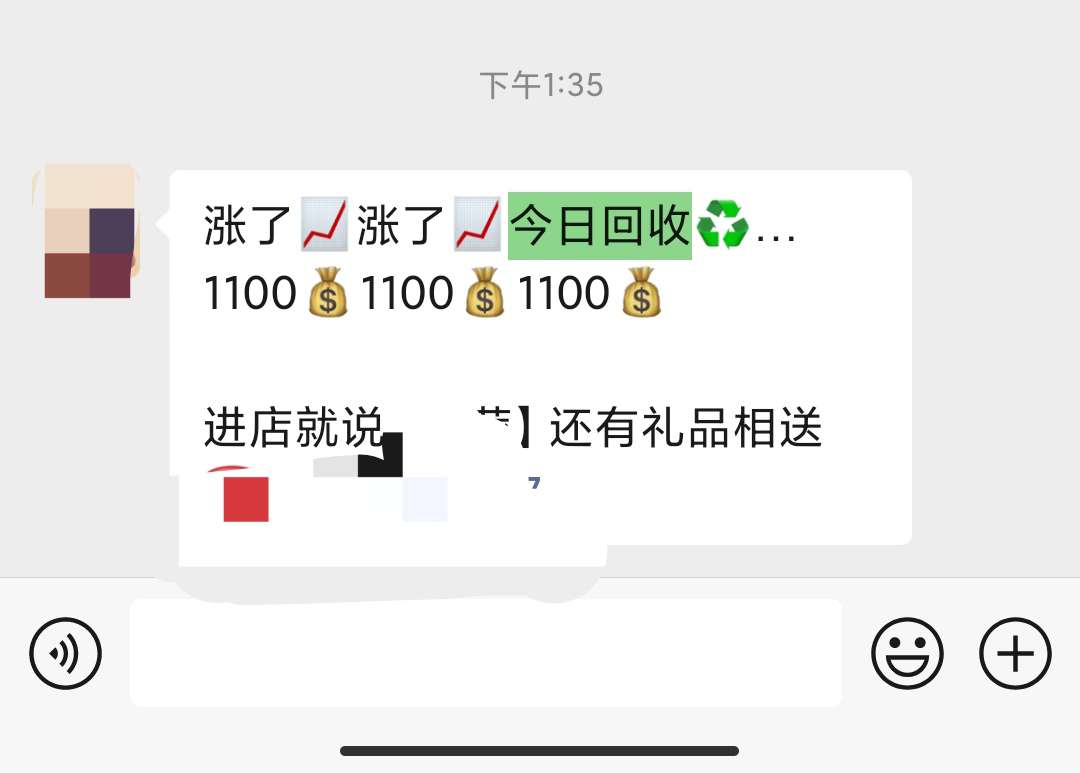The height and width of the screenshot is (773, 1080).
Task: Open the plus attachment menu
Action: (x=1015, y=654)
